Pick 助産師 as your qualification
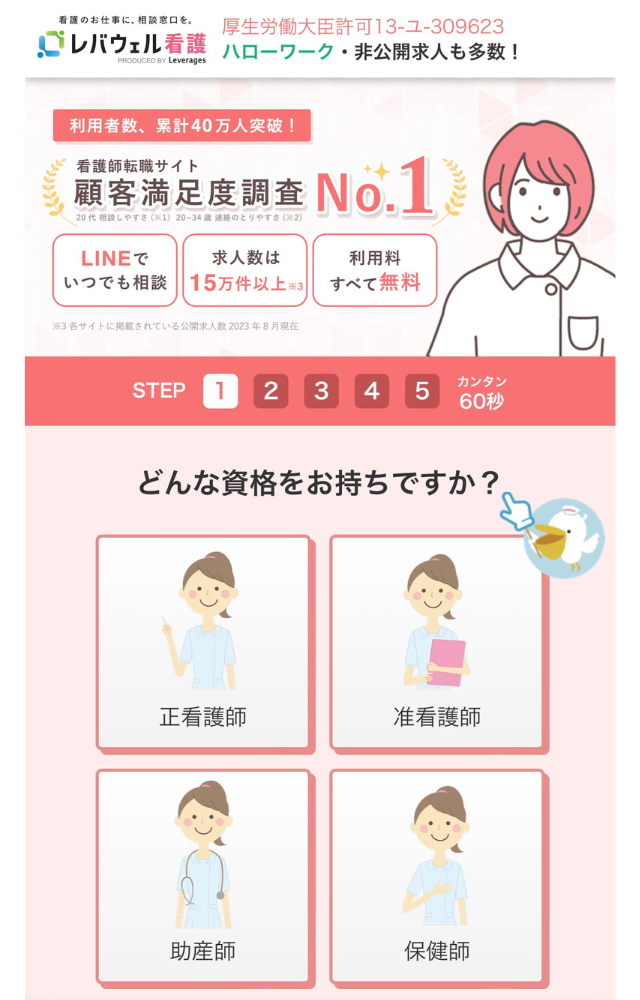The width and height of the screenshot is (640, 1000). pyautogui.click(x=203, y=876)
